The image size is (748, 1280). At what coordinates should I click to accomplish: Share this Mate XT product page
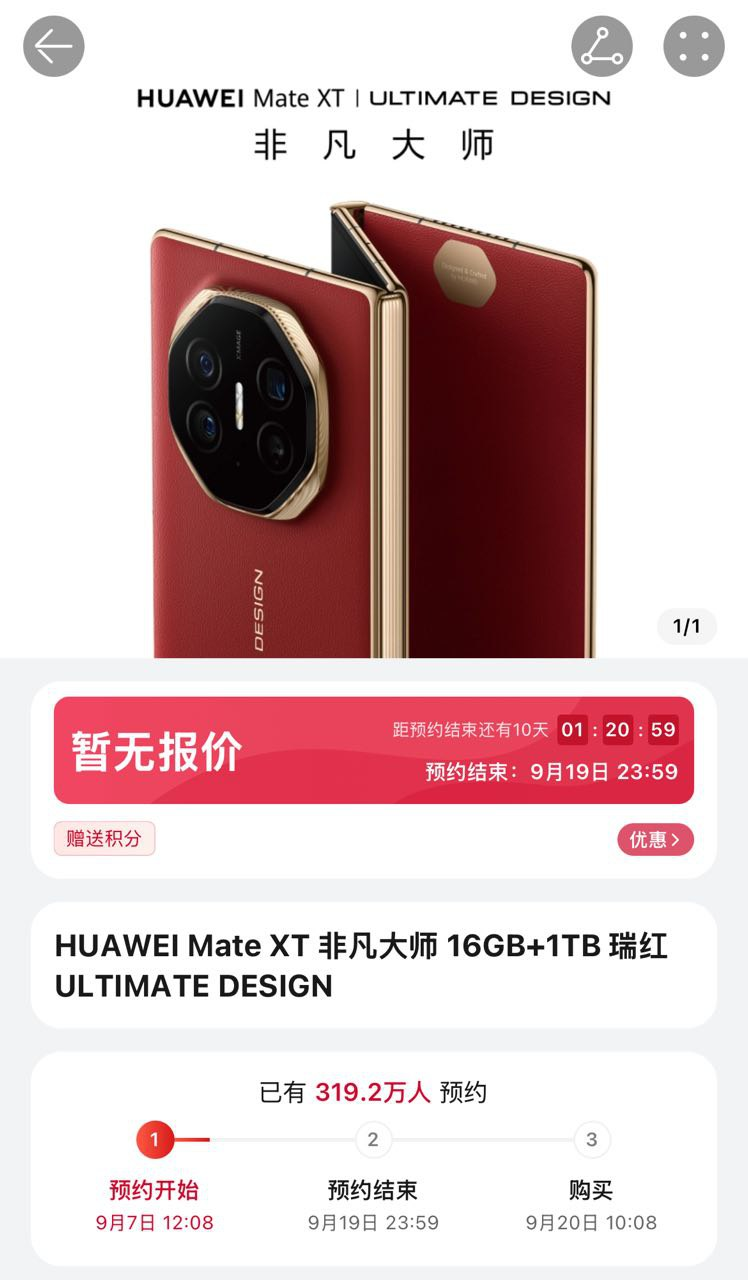pos(602,46)
